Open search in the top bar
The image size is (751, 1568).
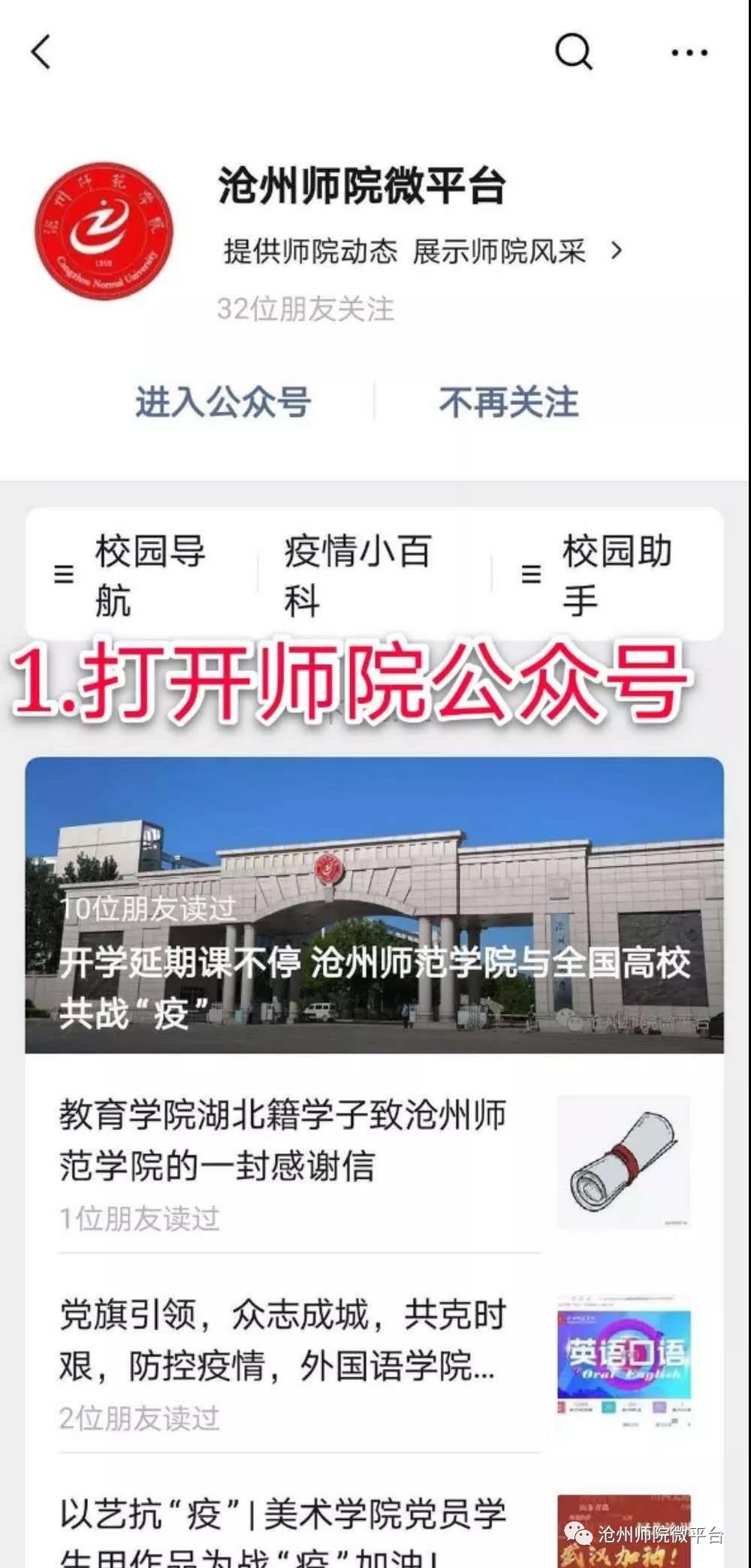pos(574,53)
